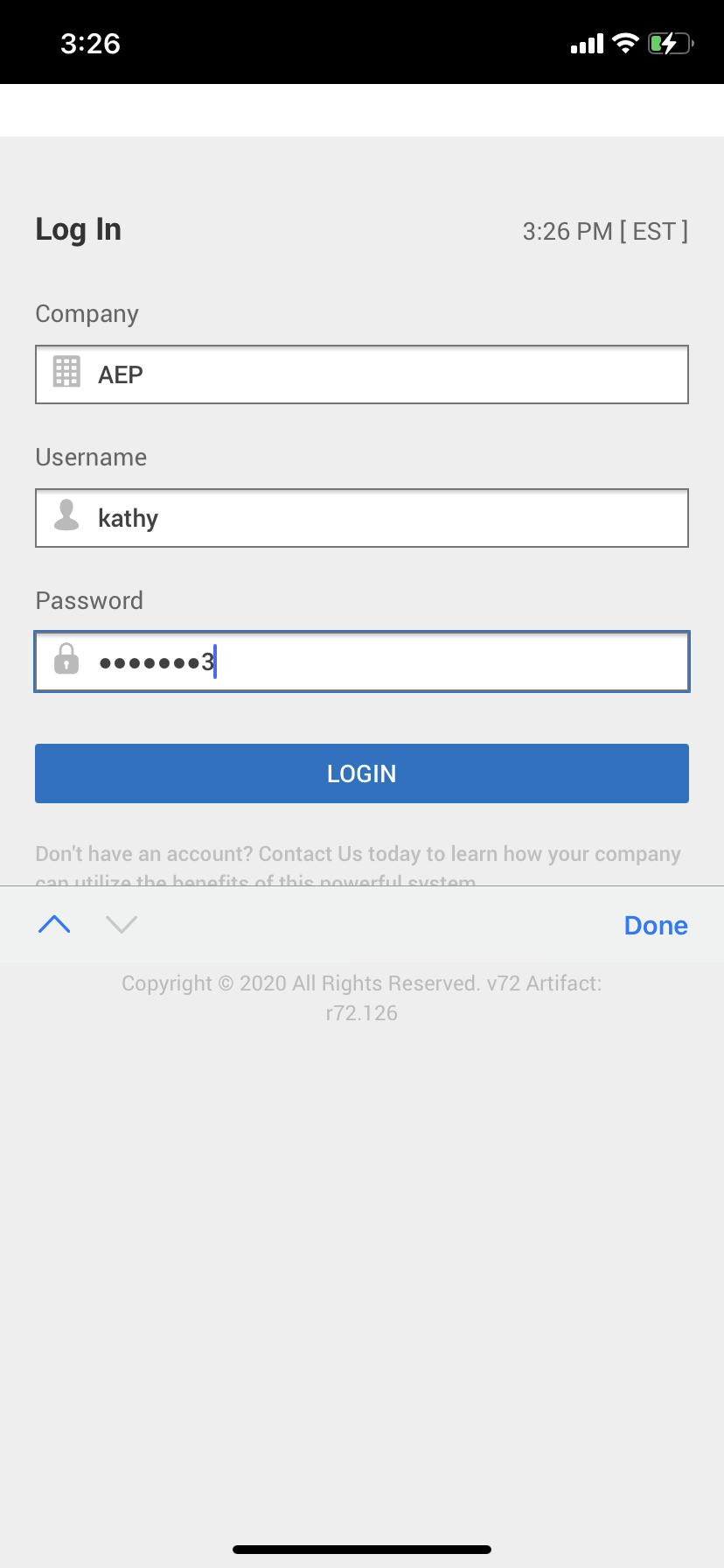Dismiss the keyboard toolbar with Done
The width and height of the screenshot is (724, 1568).
656,926
